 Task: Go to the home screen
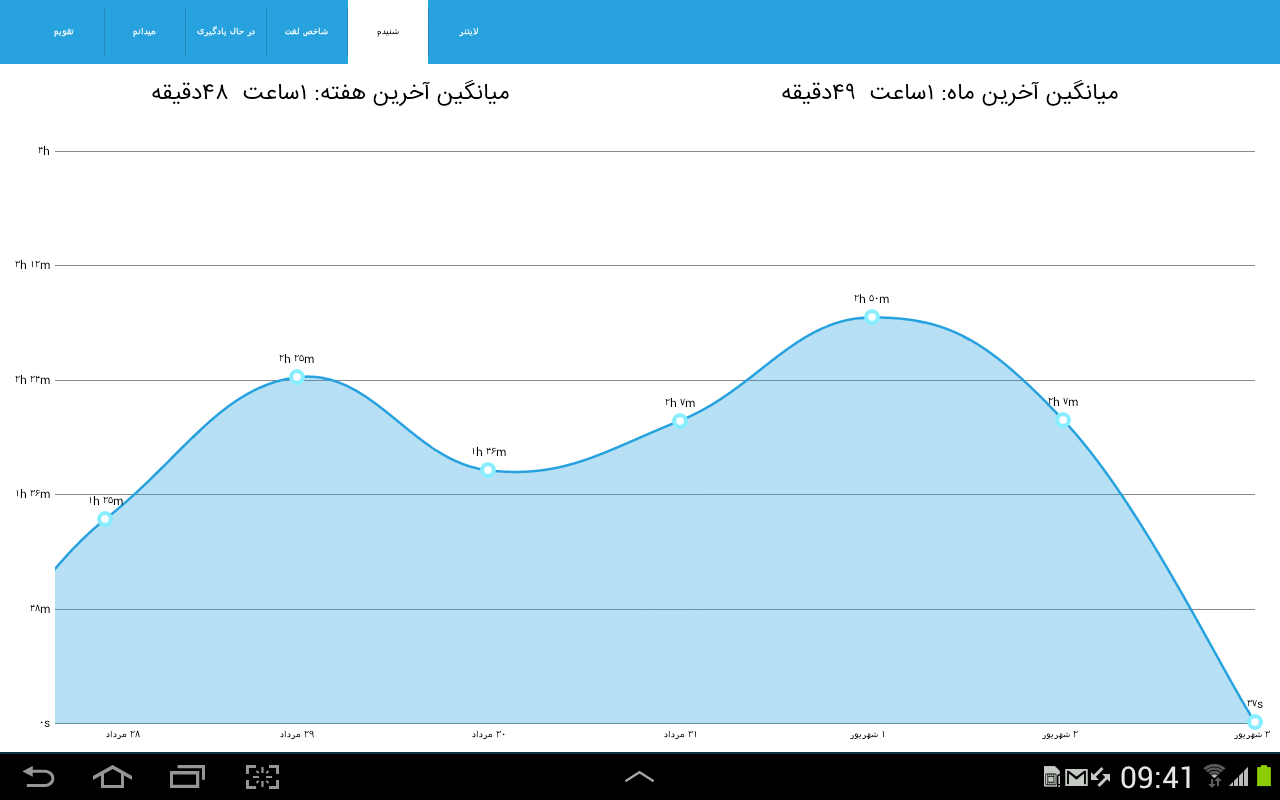tap(112, 777)
